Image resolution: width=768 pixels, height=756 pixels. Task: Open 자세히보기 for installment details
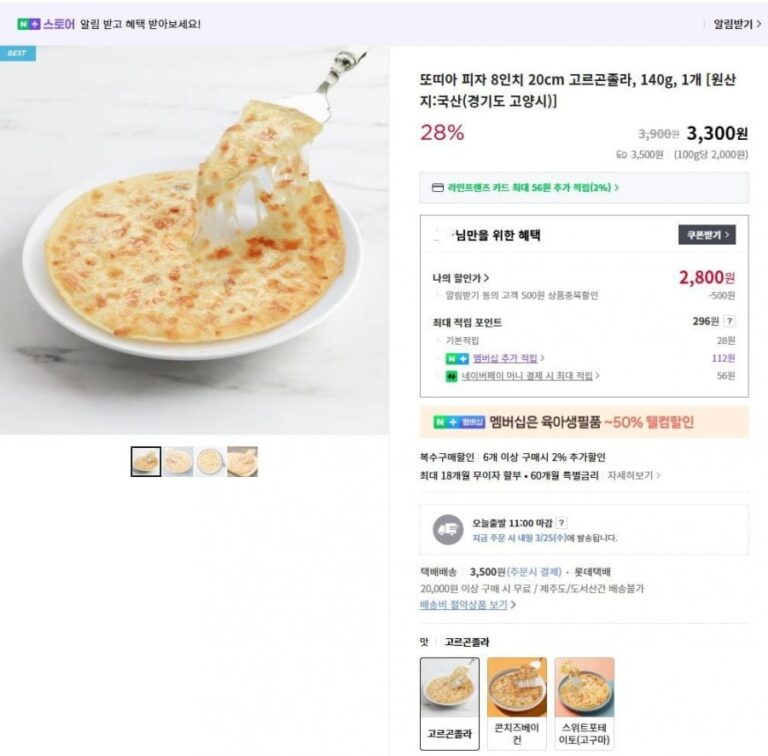(634, 475)
